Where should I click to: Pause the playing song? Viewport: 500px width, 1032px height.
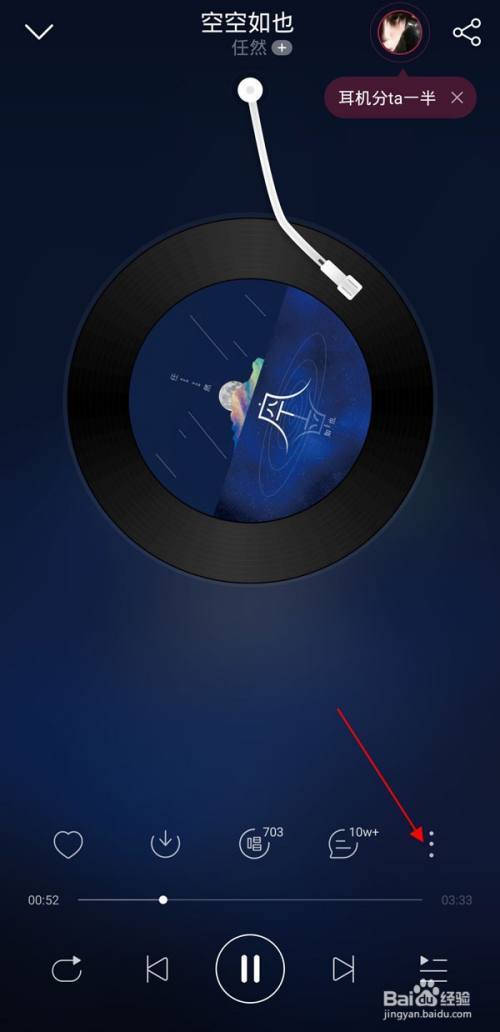coord(250,968)
